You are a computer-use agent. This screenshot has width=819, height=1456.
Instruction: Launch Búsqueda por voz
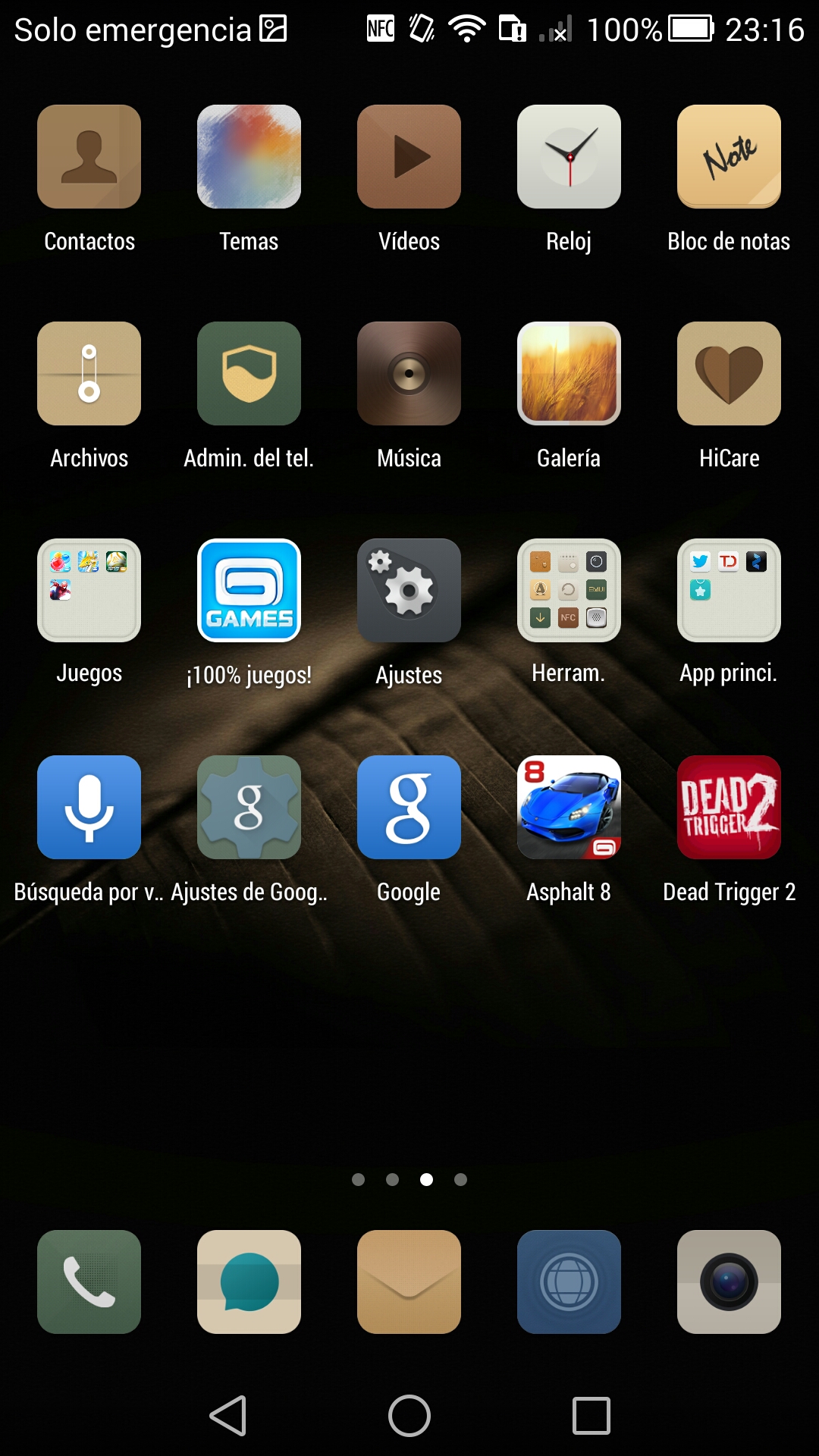89,808
